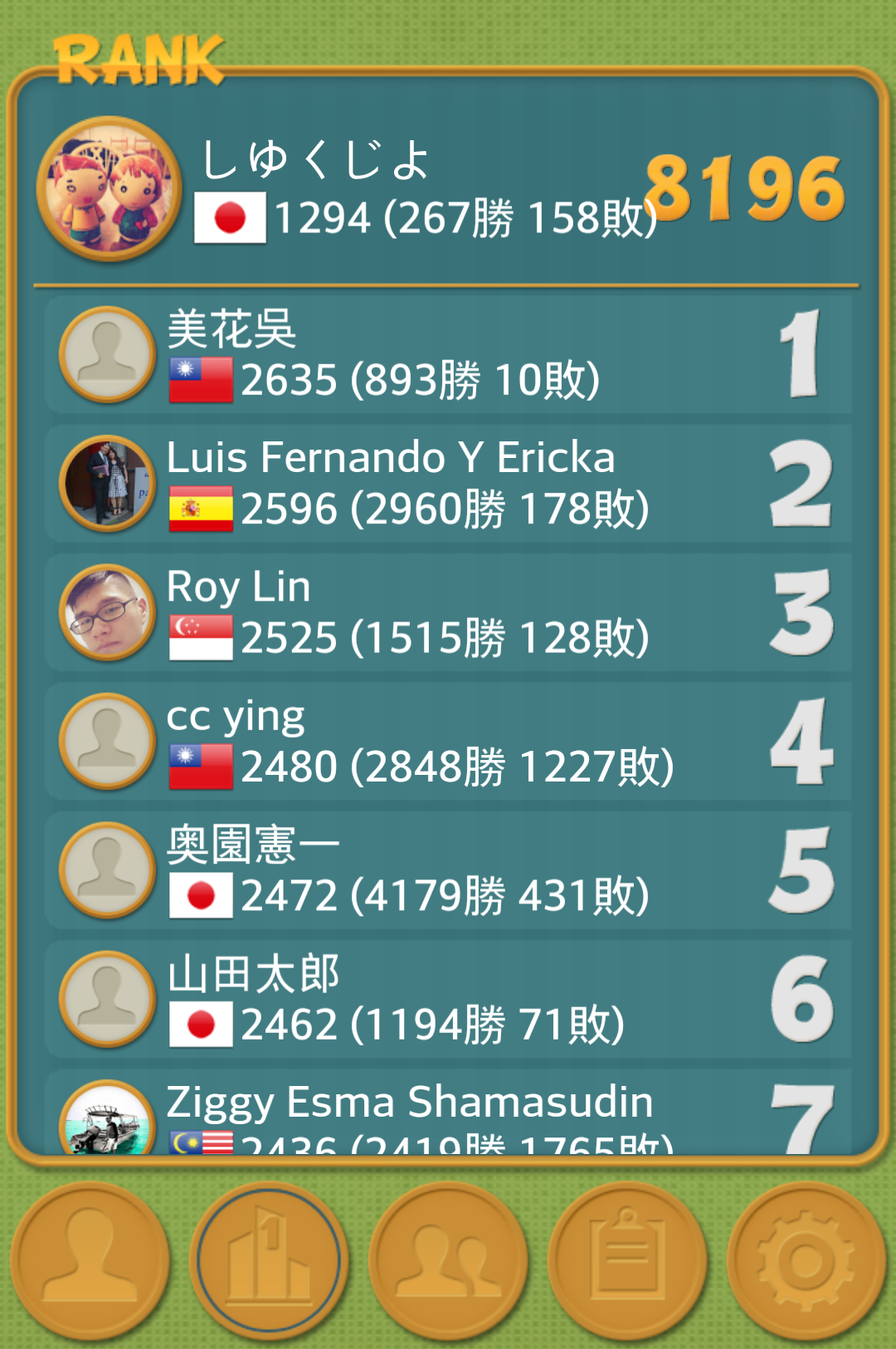This screenshot has width=896, height=1349.
Task: View rank 1 player 美花吳
Action: pyautogui.click(x=448, y=355)
